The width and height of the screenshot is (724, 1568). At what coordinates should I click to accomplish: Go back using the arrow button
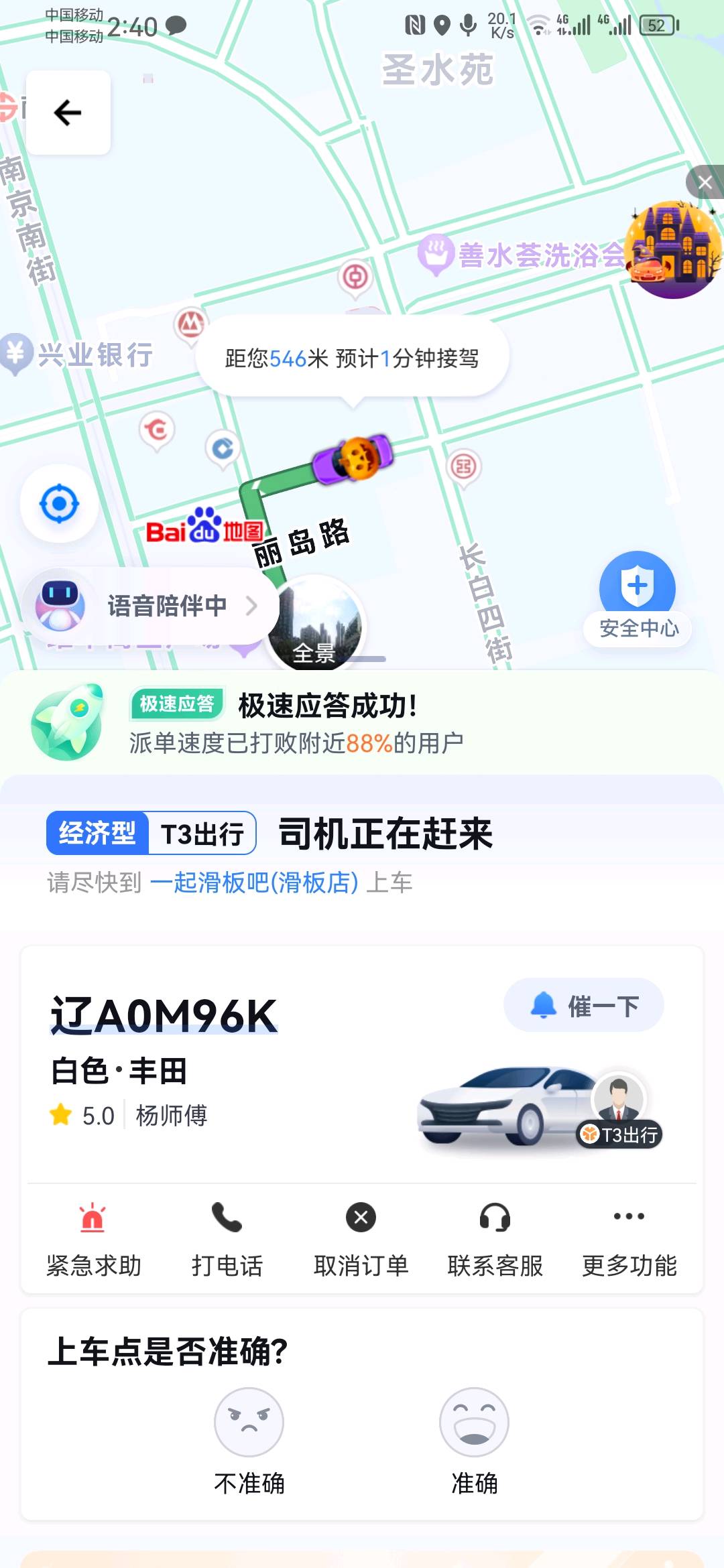[x=68, y=113]
